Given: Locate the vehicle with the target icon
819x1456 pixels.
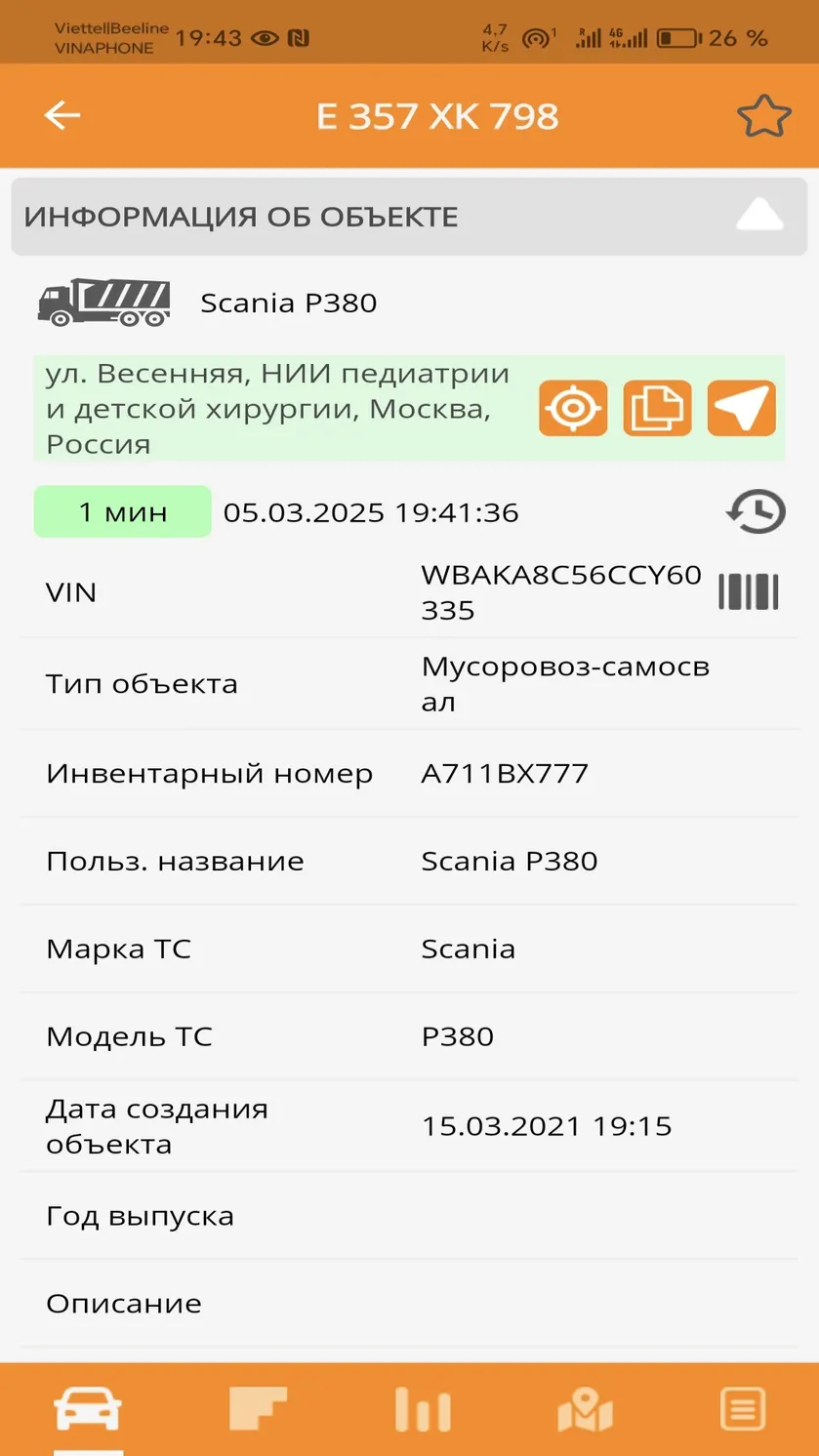Looking at the screenshot, I should (573, 408).
